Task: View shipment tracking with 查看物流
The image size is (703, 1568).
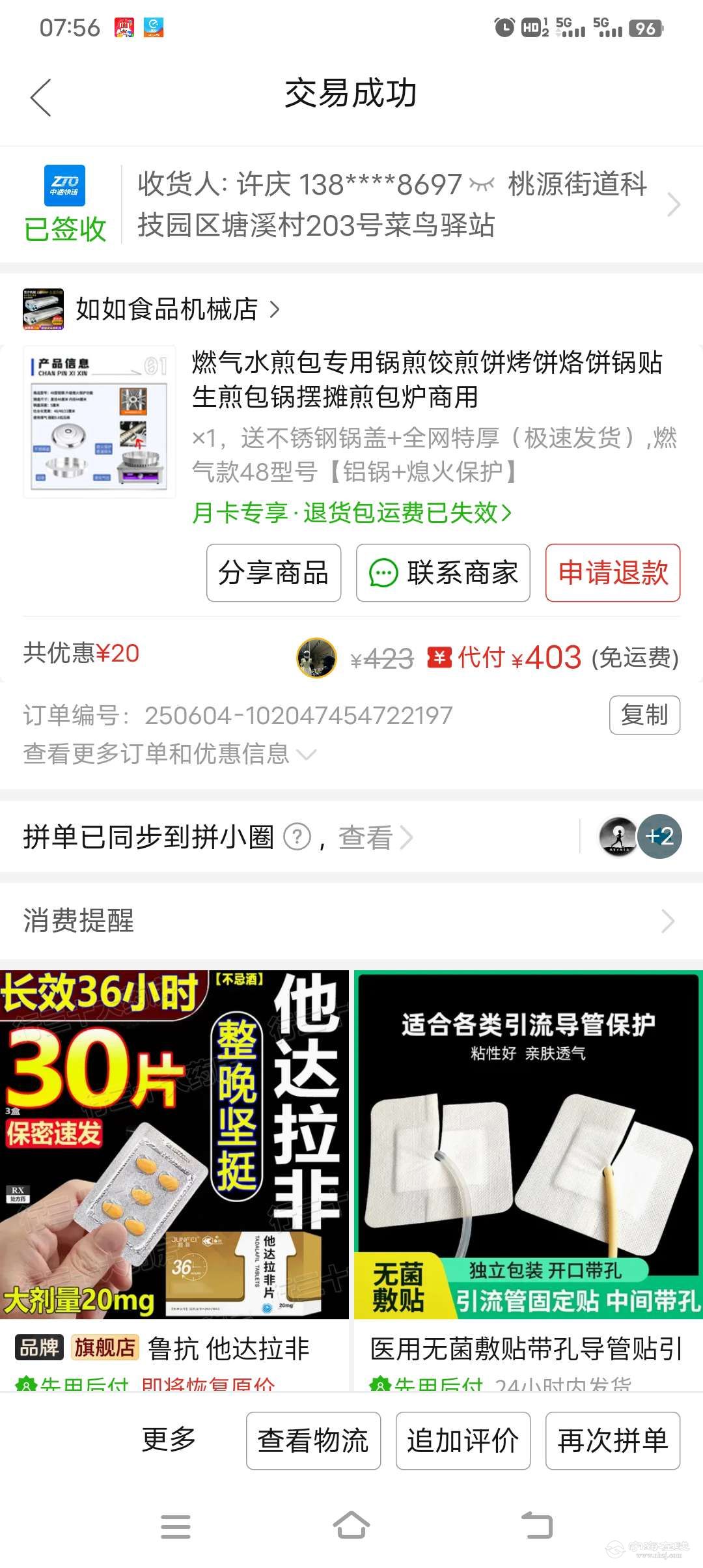Action: pyautogui.click(x=313, y=1440)
